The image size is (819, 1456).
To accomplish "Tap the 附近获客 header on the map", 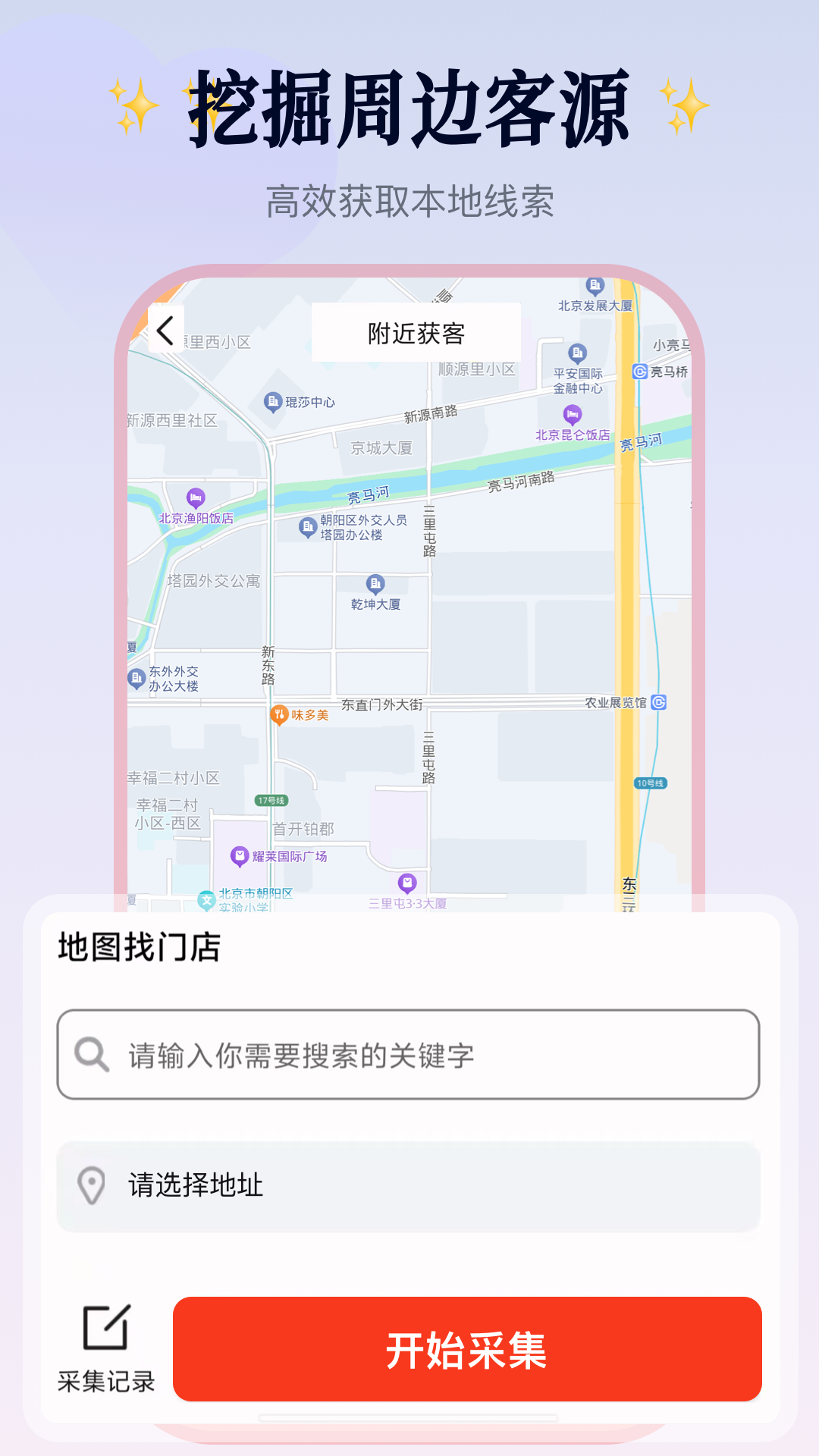I will [416, 331].
